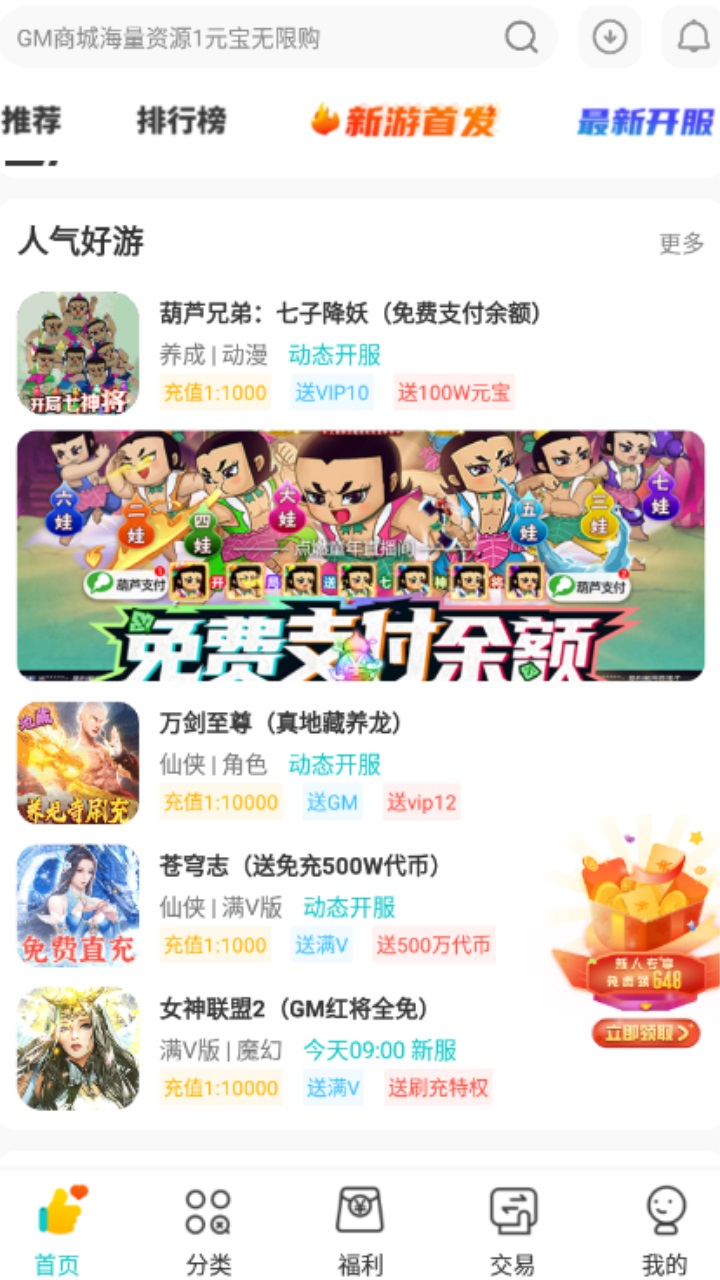Open 葫芦兄弟：七子降妖 game entry
The width and height of the screenshot is (720, 1280).
point(352,313)
